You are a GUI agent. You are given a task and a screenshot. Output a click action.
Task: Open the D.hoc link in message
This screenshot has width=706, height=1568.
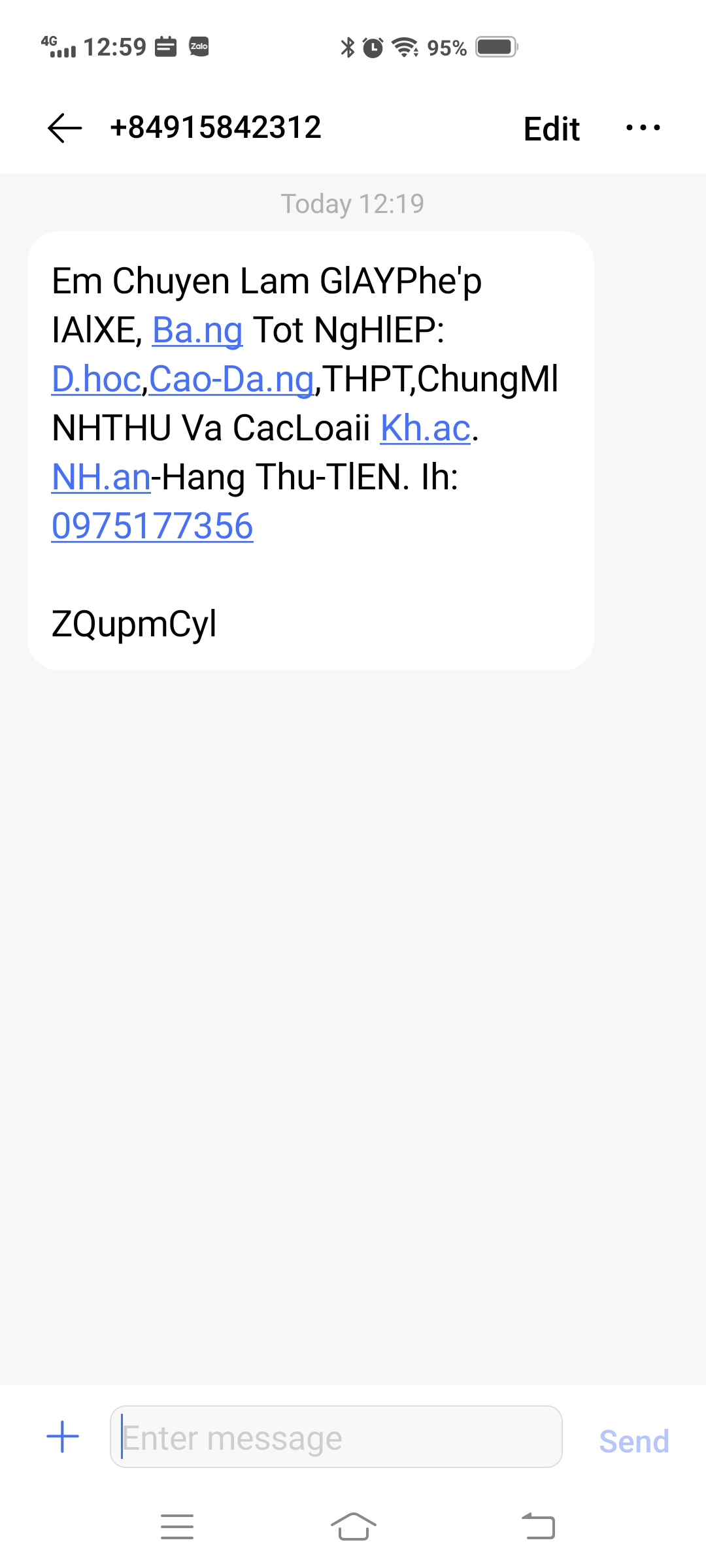tap(97, 379)
